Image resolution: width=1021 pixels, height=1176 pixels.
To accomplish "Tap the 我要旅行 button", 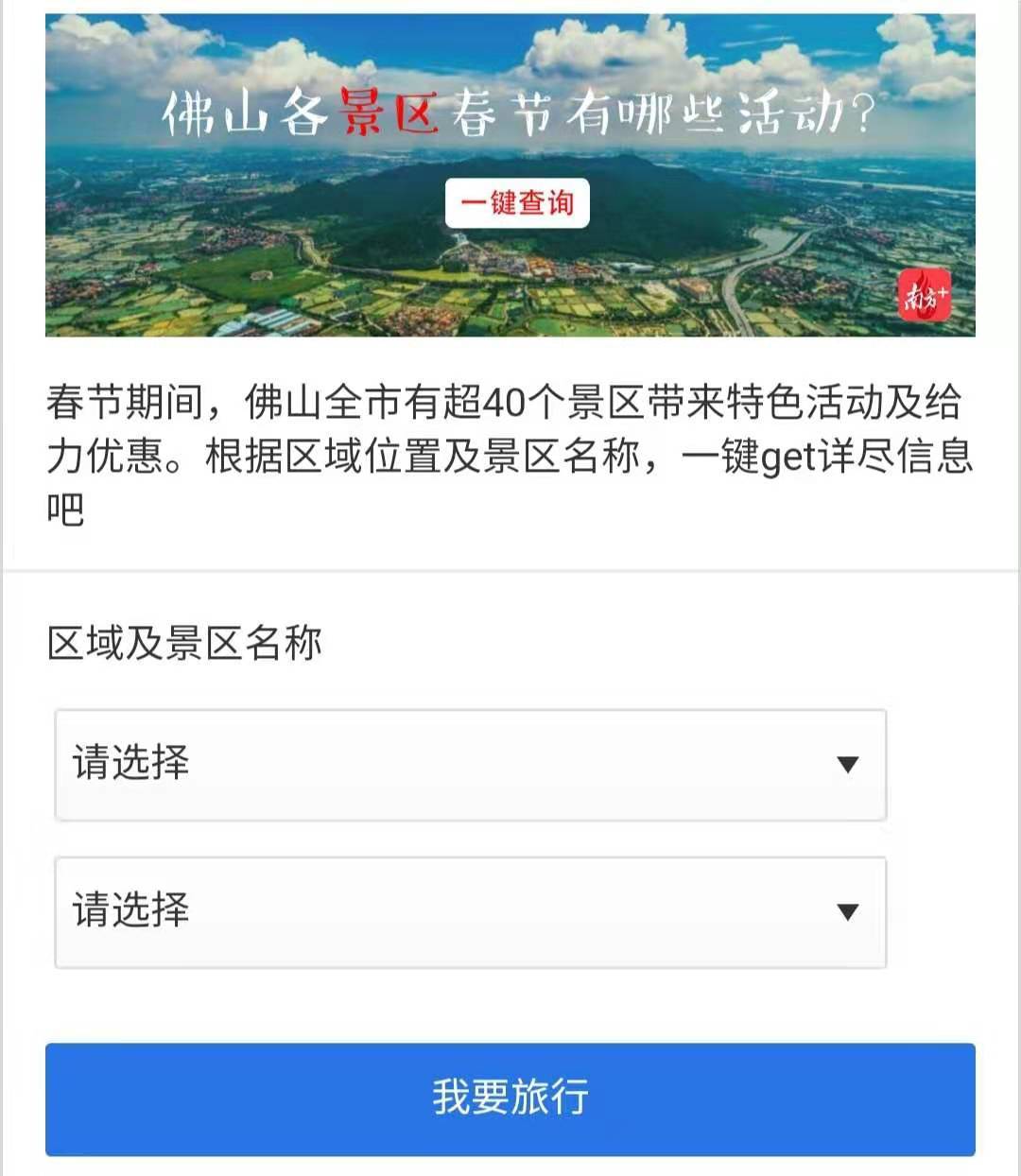I will [x=510, y=1098].
